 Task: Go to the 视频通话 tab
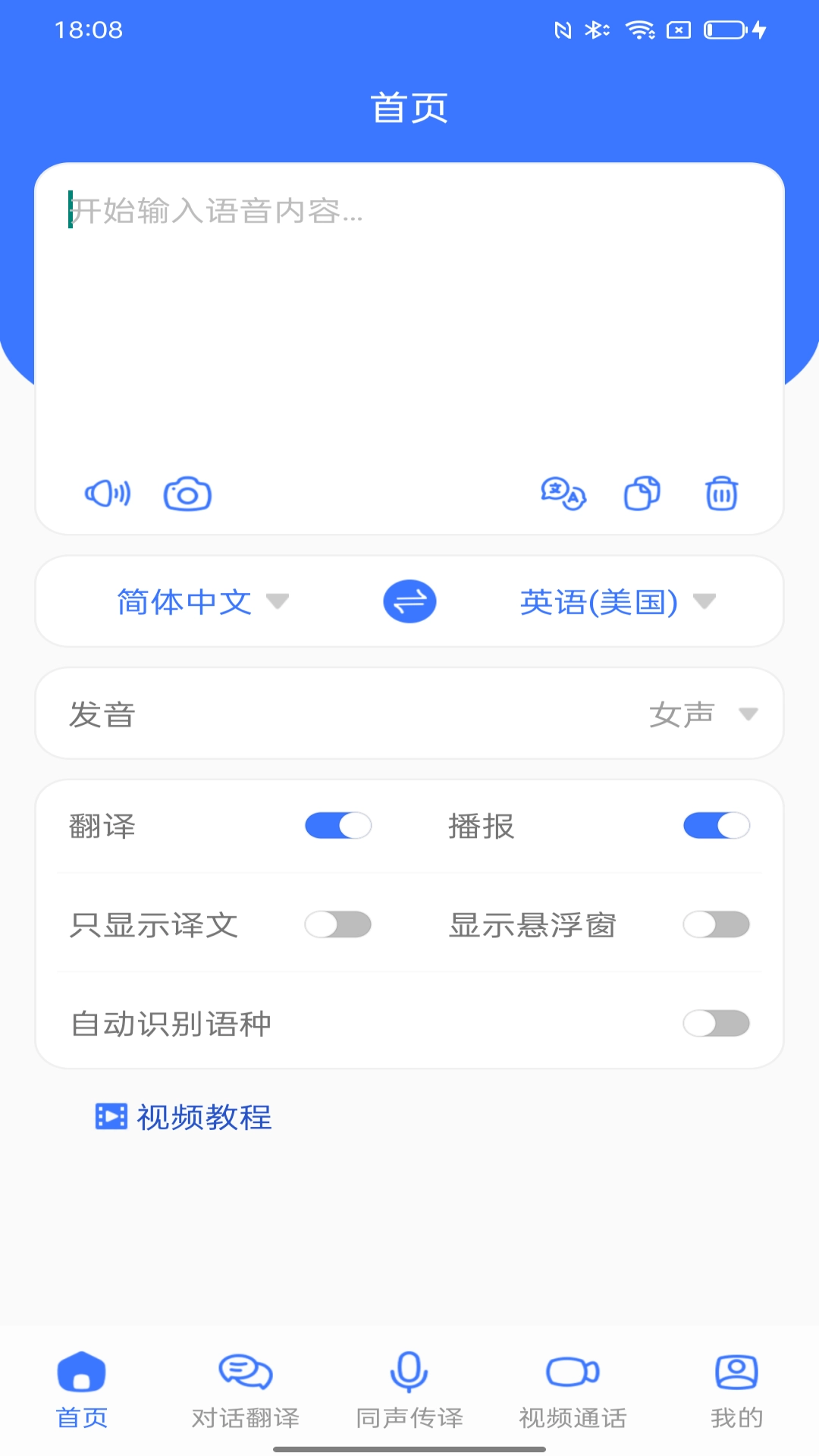[573, 1389]
